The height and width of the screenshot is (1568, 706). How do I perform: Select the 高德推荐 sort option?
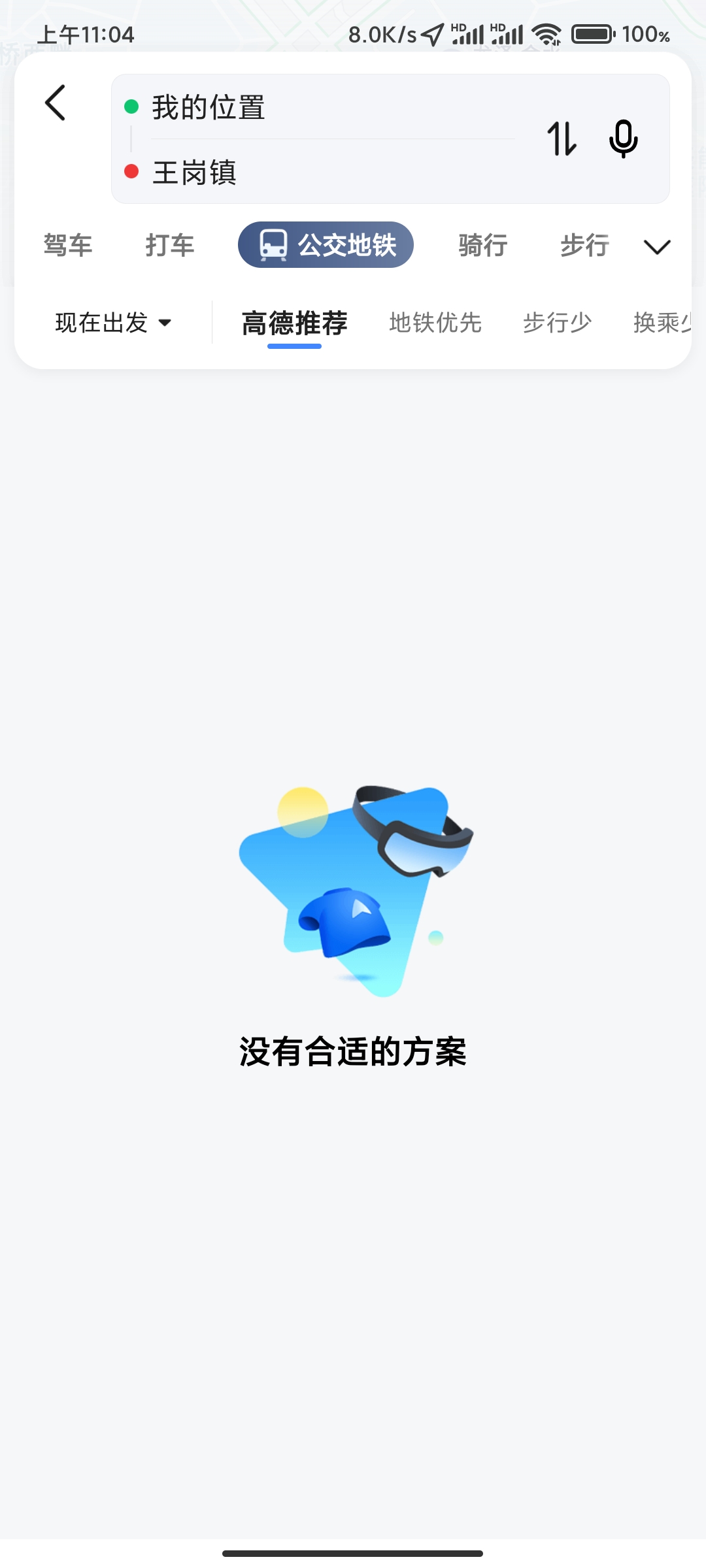click(295, 323)
